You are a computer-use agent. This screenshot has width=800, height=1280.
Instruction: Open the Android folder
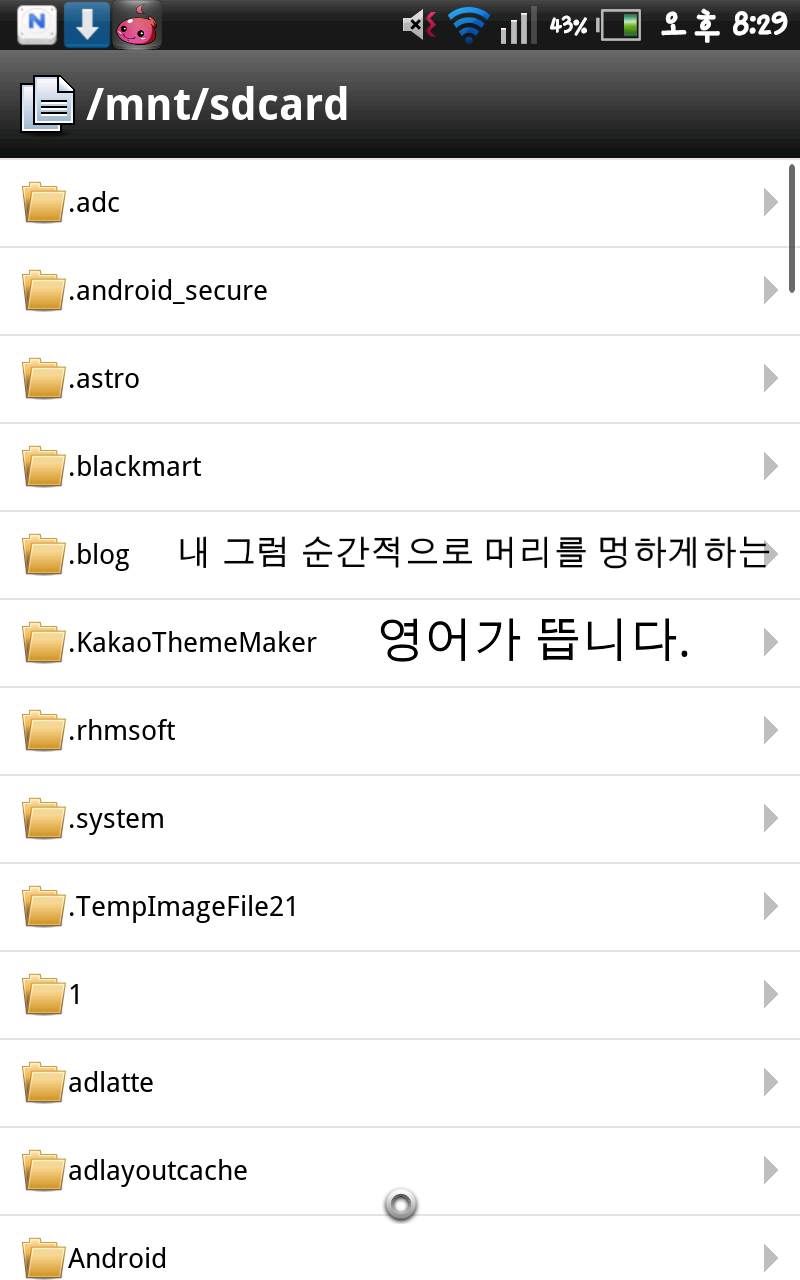click(400, 1248)
